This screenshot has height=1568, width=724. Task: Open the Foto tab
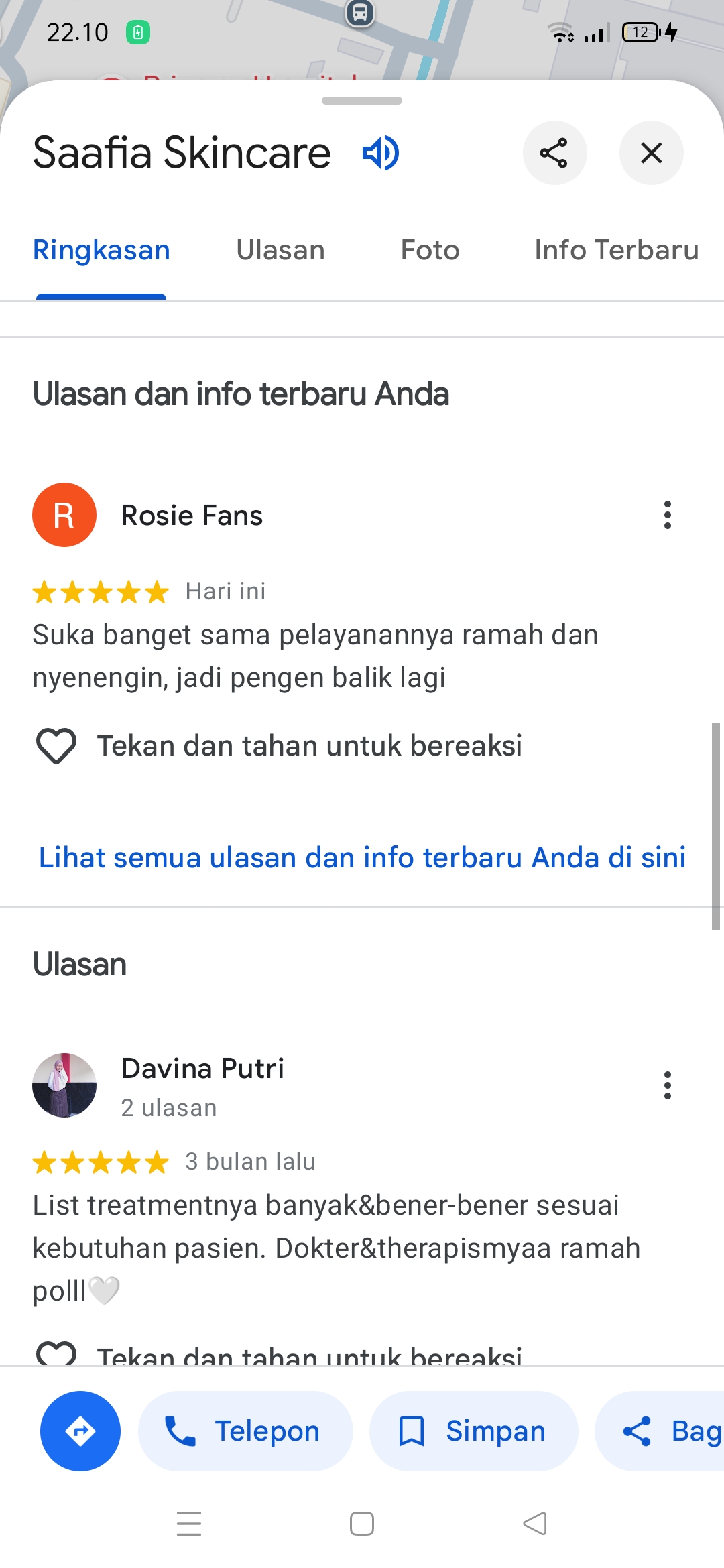coord(430,250)
